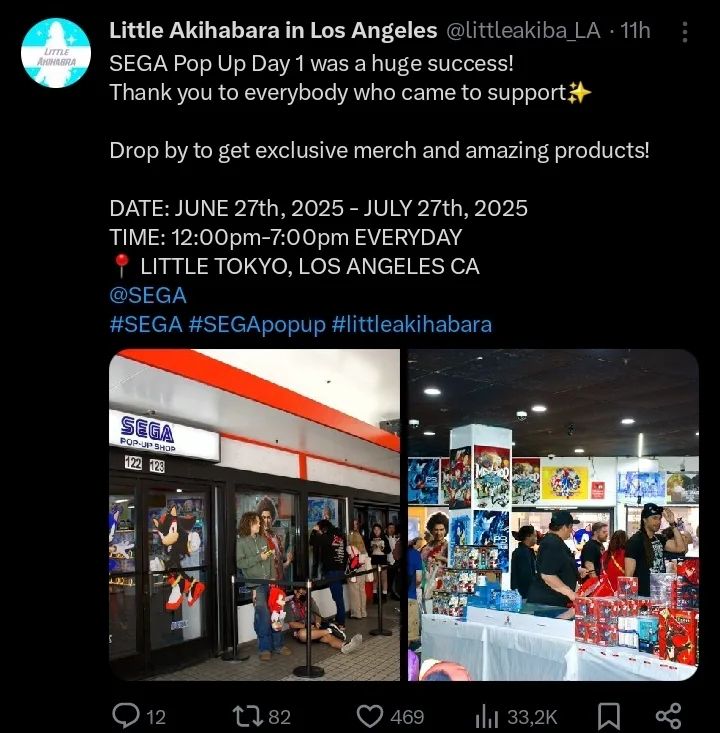This screenshot has width=720, height=733.
Task: Reply to this post
Action: pyautogui.click(x=126, y=716)
